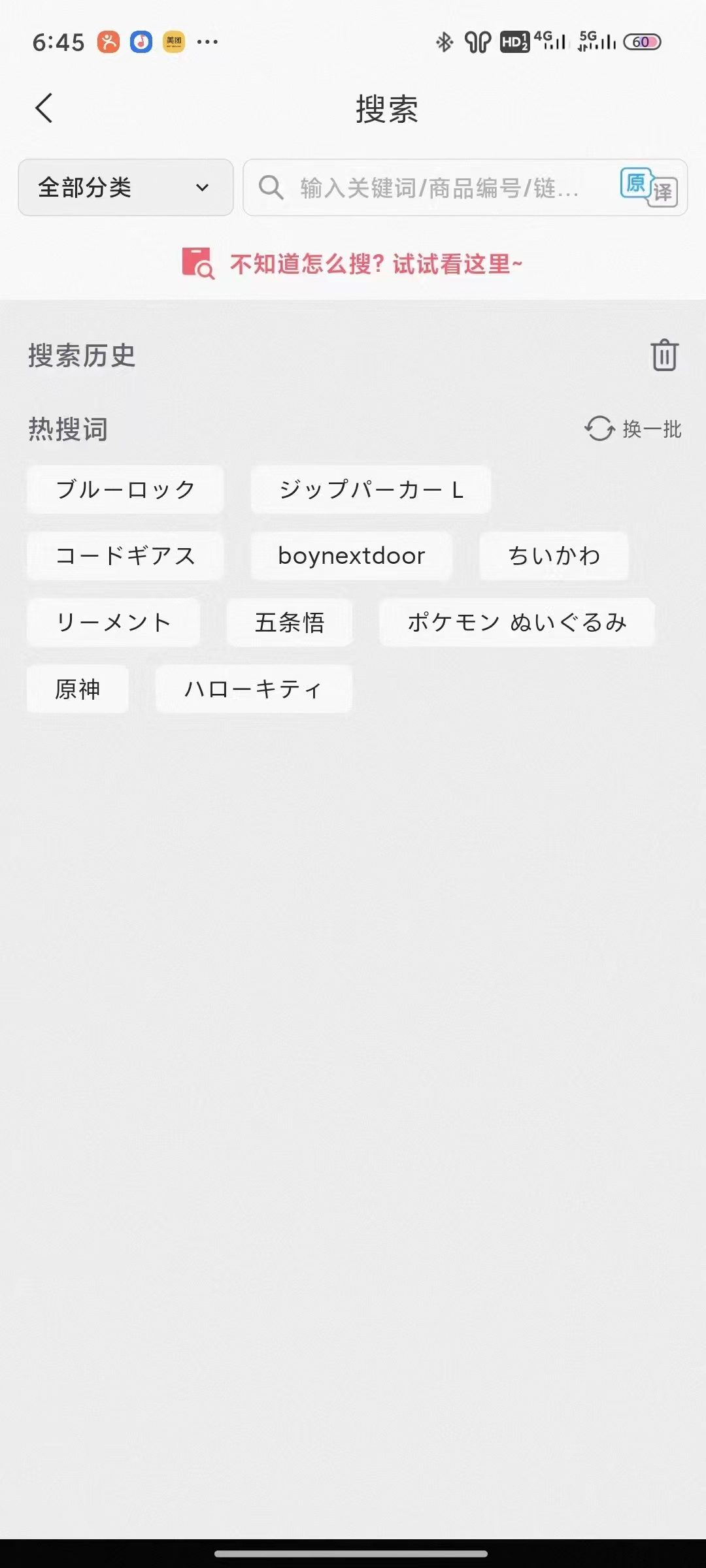Go back from the search page

pos(44,108)
